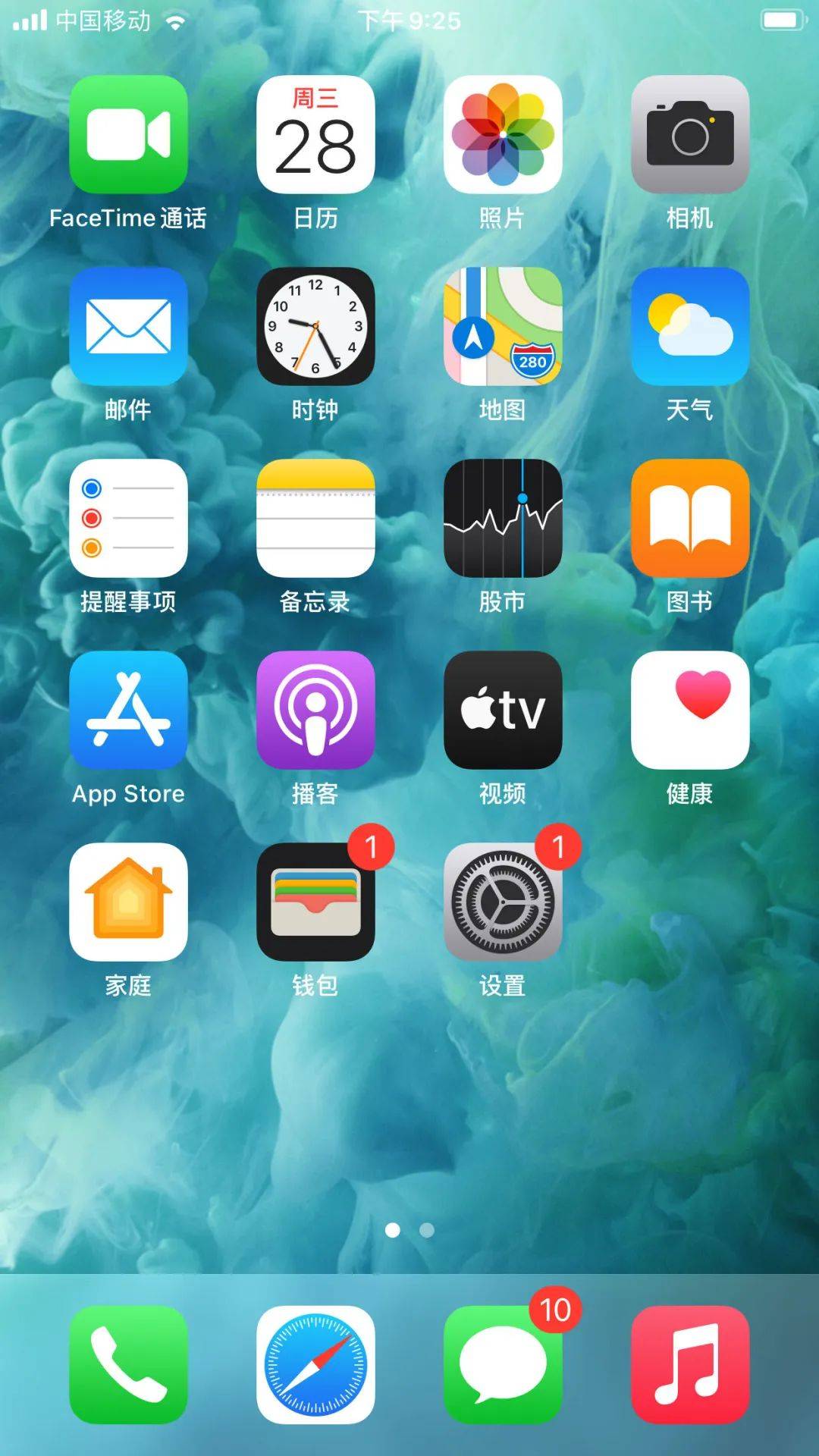The image size is (819, 1456).
Task: Open the Reminders app
Action: [128, 518]
